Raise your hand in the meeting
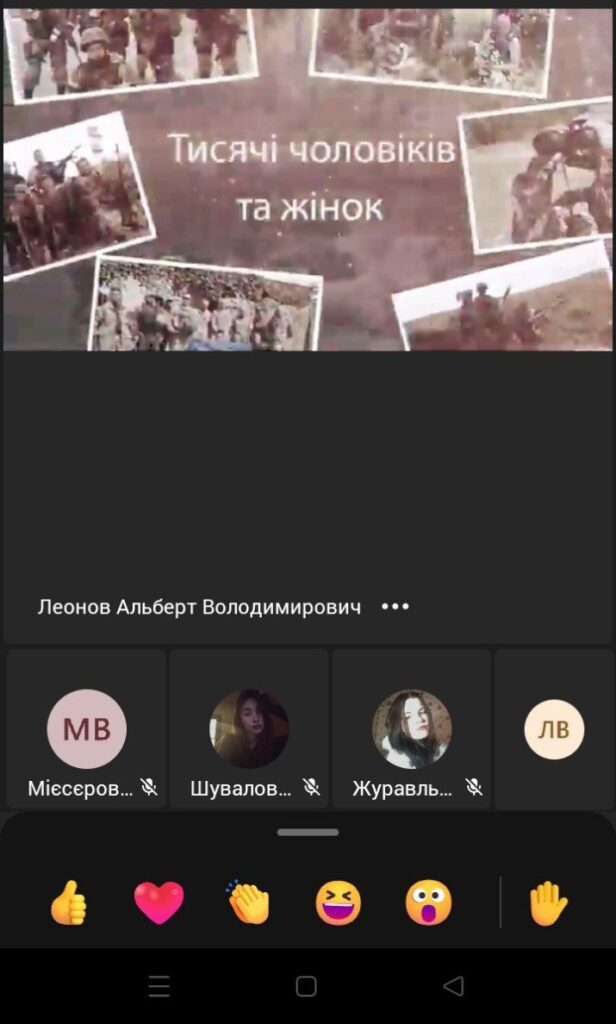The height and width of the screenshot is (1024, 616). click(548, 903)
